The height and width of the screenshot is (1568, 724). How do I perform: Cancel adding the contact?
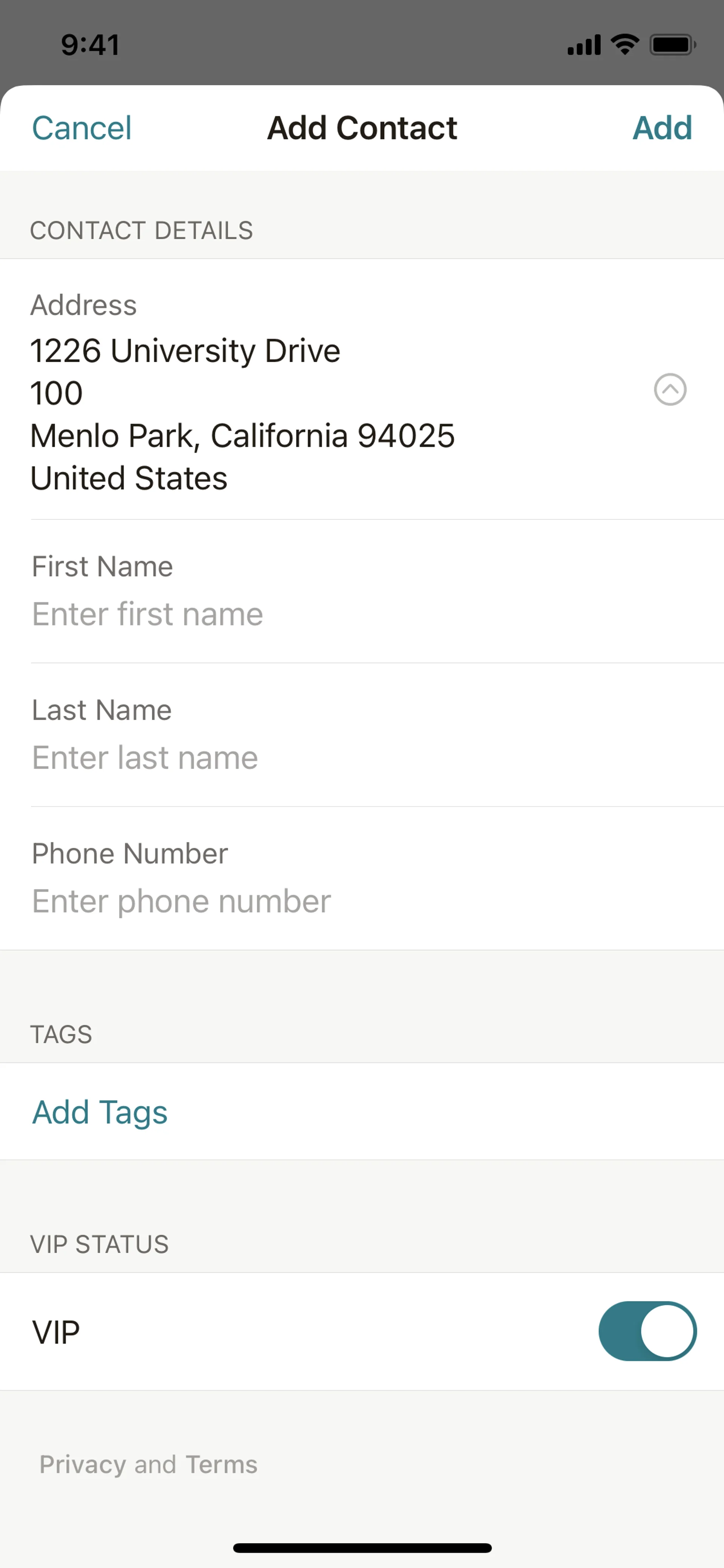[x=81, y=128]
